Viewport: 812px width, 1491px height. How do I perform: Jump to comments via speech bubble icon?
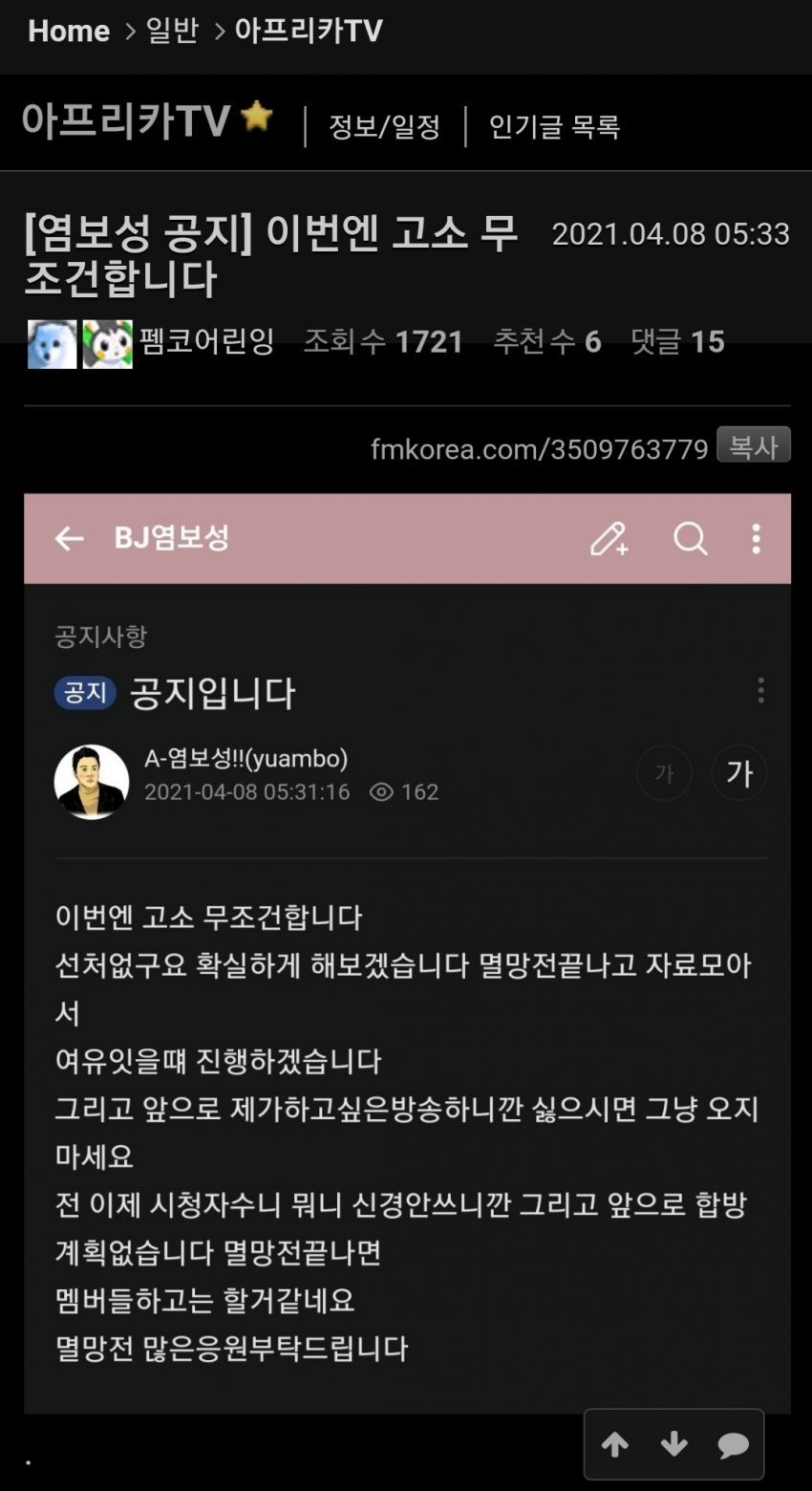[733, 1444]
